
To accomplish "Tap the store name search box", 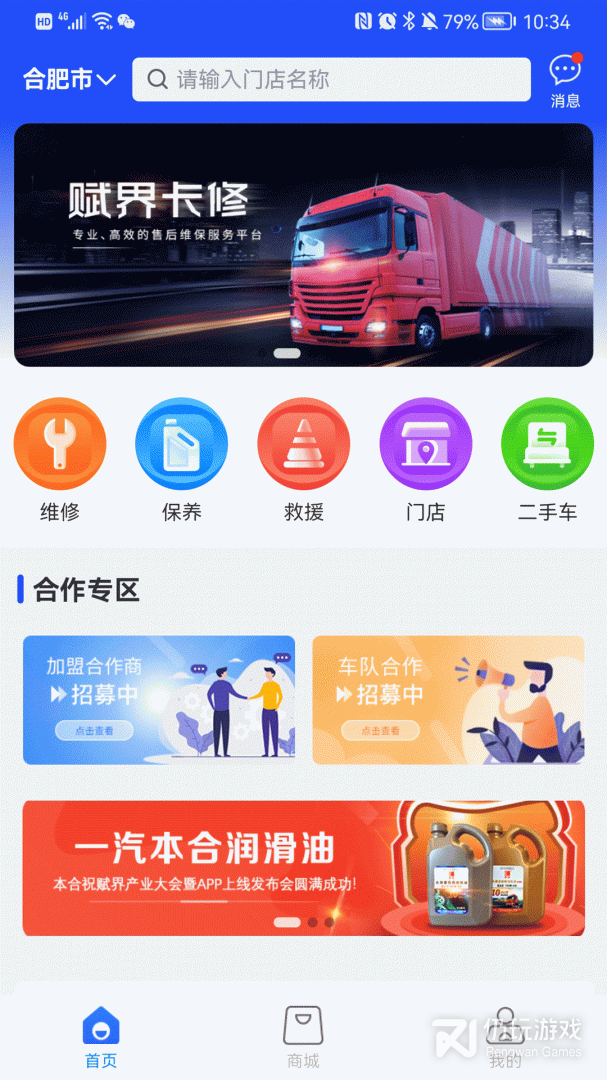I will tap(331, 80).
